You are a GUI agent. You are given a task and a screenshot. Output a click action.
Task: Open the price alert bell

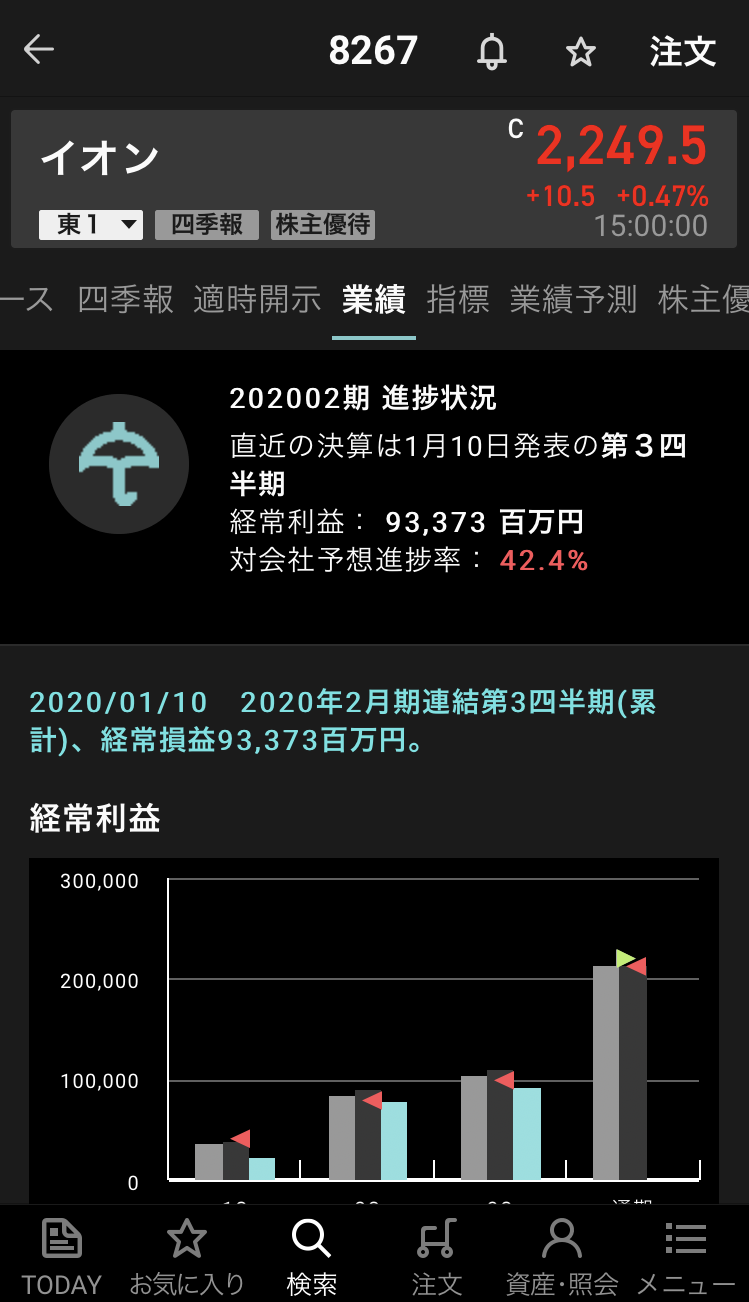[x=491, y=51]
